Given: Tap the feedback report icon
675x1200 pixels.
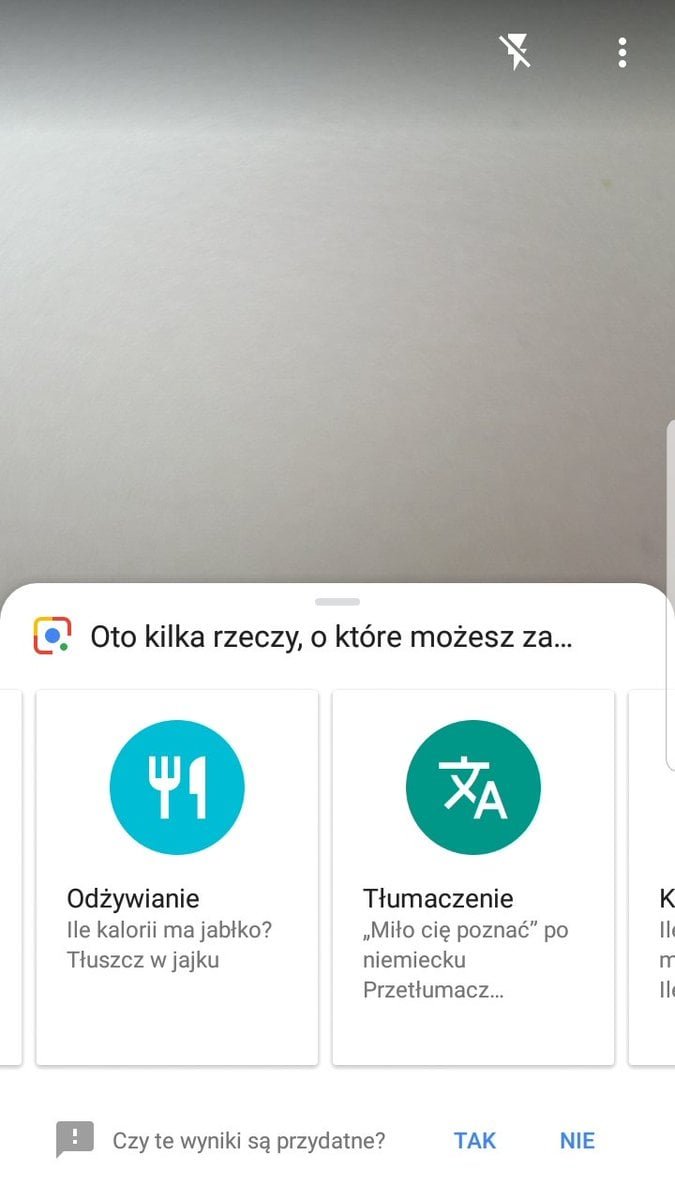Looking at the screenshot, I should point(75,1139).
